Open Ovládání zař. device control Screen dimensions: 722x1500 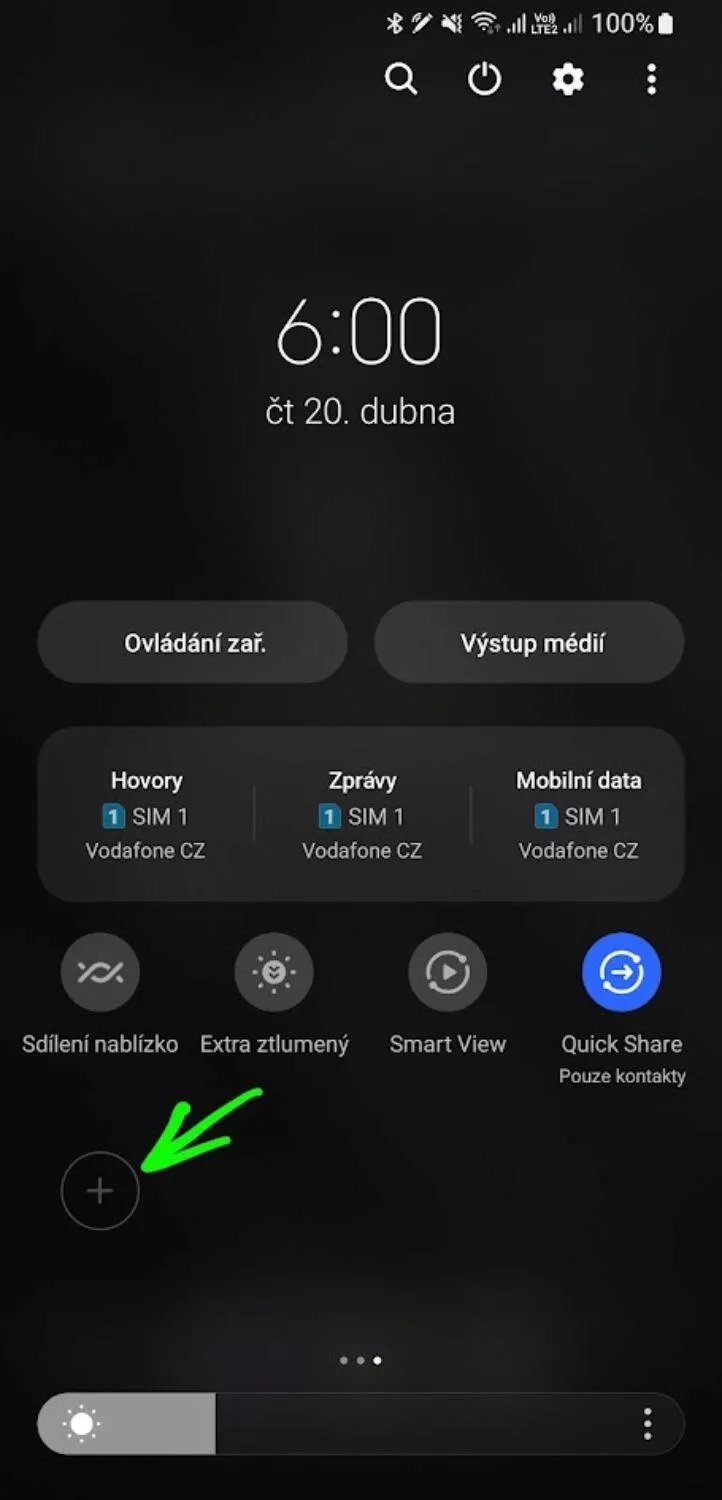[x=193, y=643]
